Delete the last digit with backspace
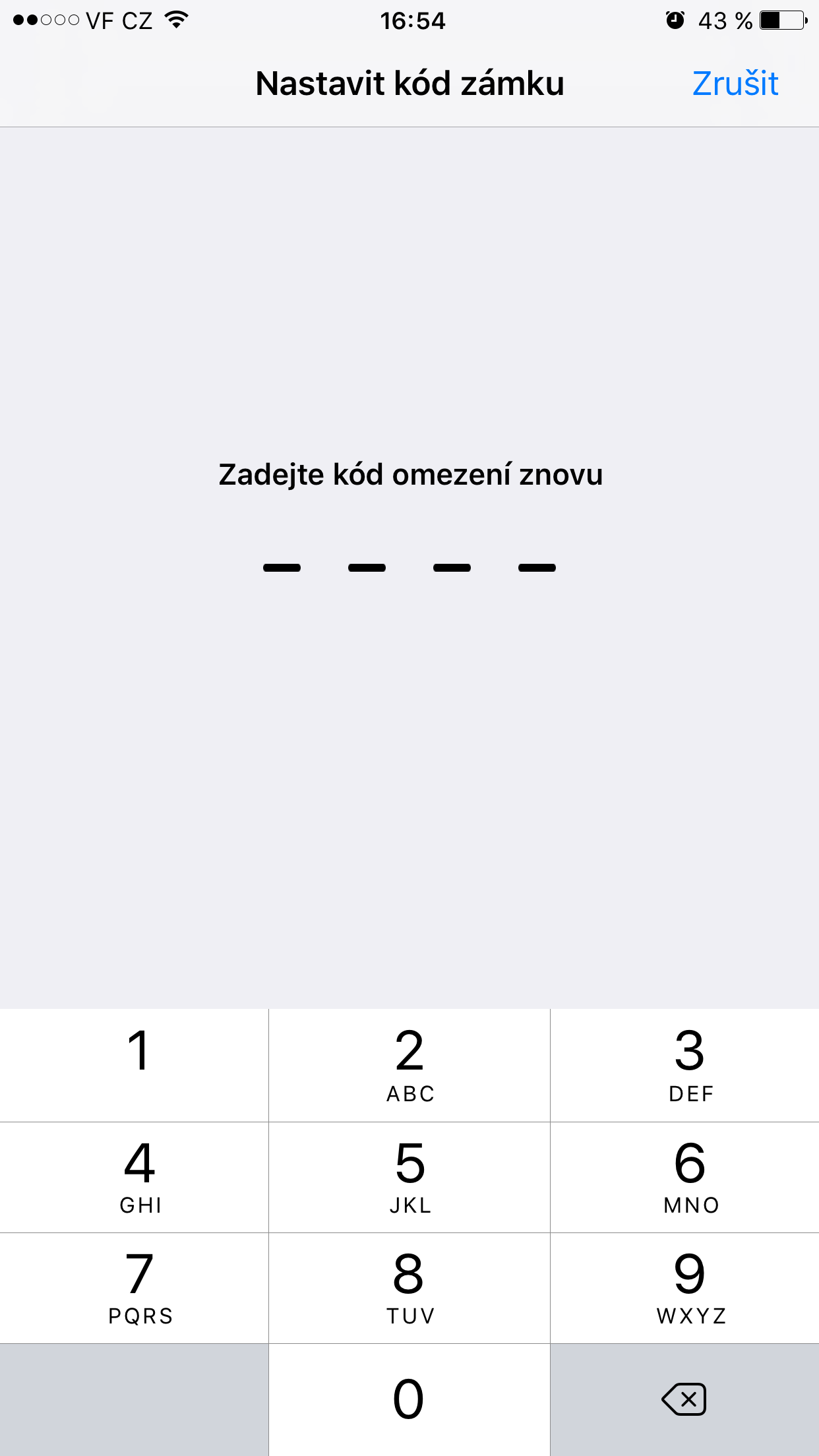The image size is (819, 1456). pyautogui.click(x=684, y=1399)
